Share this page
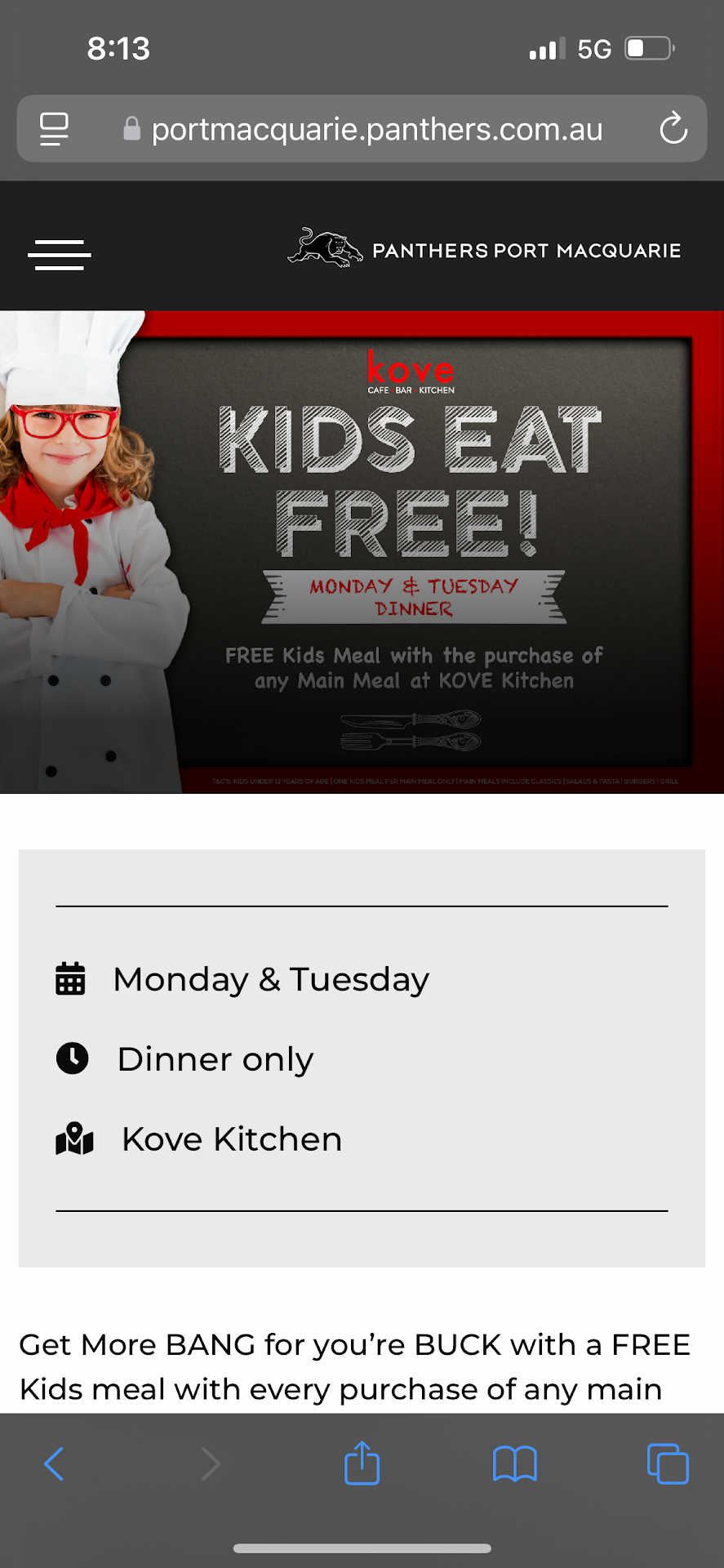The image size is (724, 1568). (x=362, y=1463)
